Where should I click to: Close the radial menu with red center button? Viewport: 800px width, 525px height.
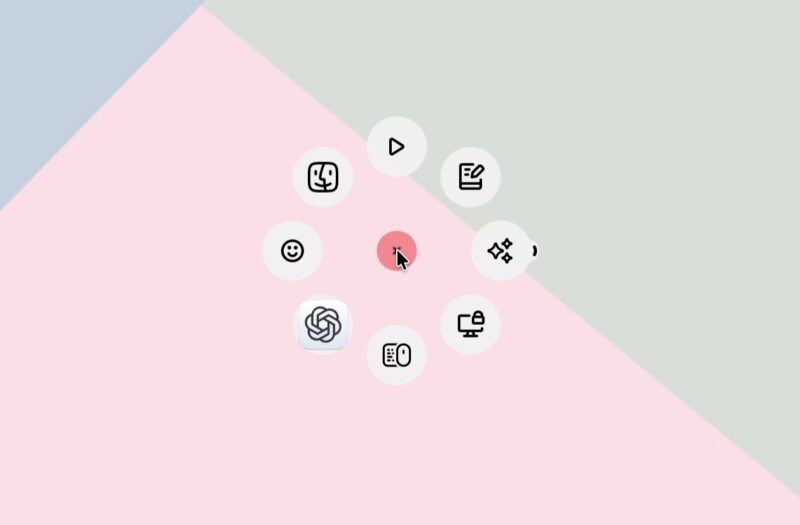pyautogui.click(x=396, y=251)
